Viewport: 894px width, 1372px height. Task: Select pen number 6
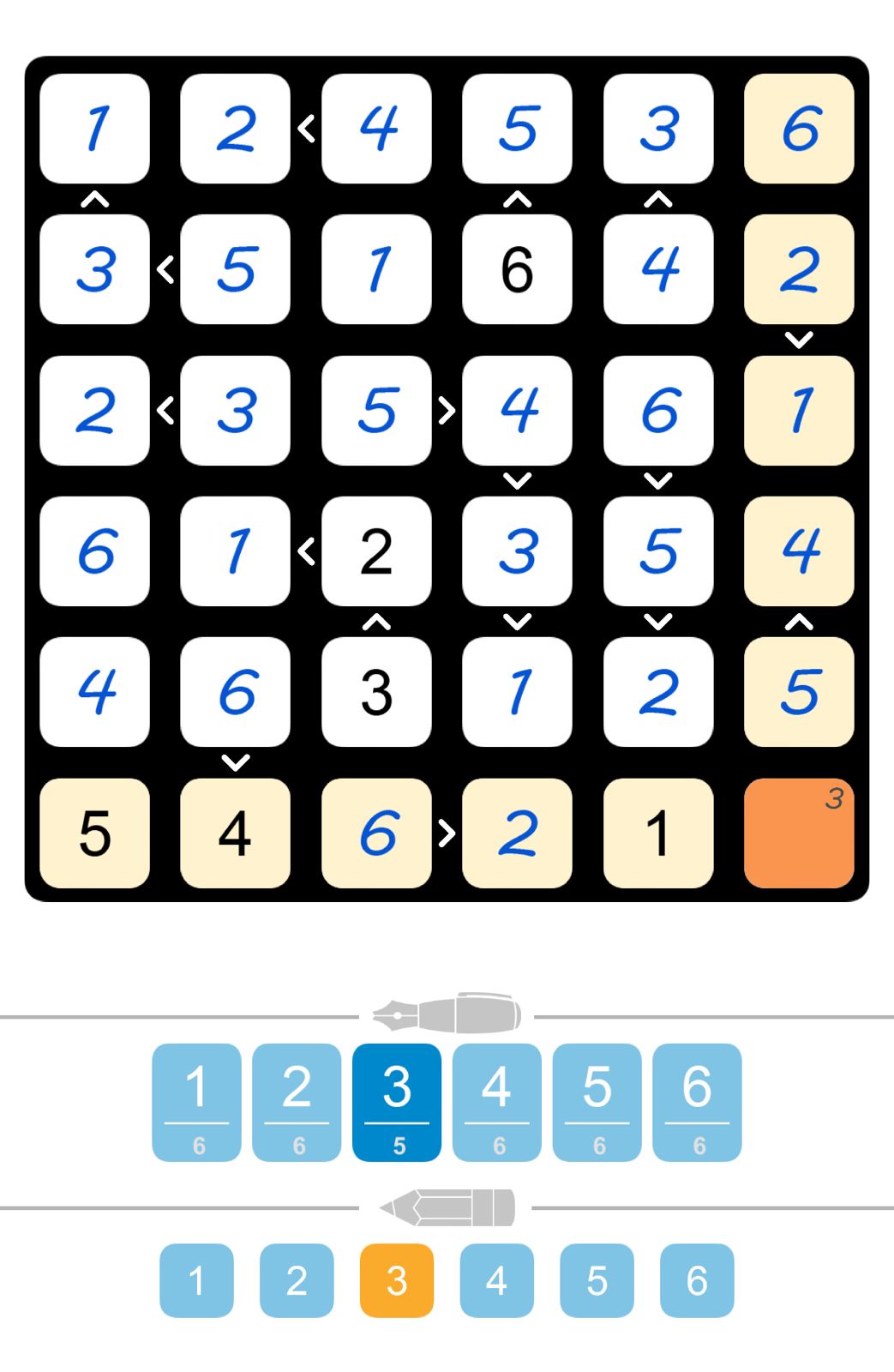pos(697,1102)
